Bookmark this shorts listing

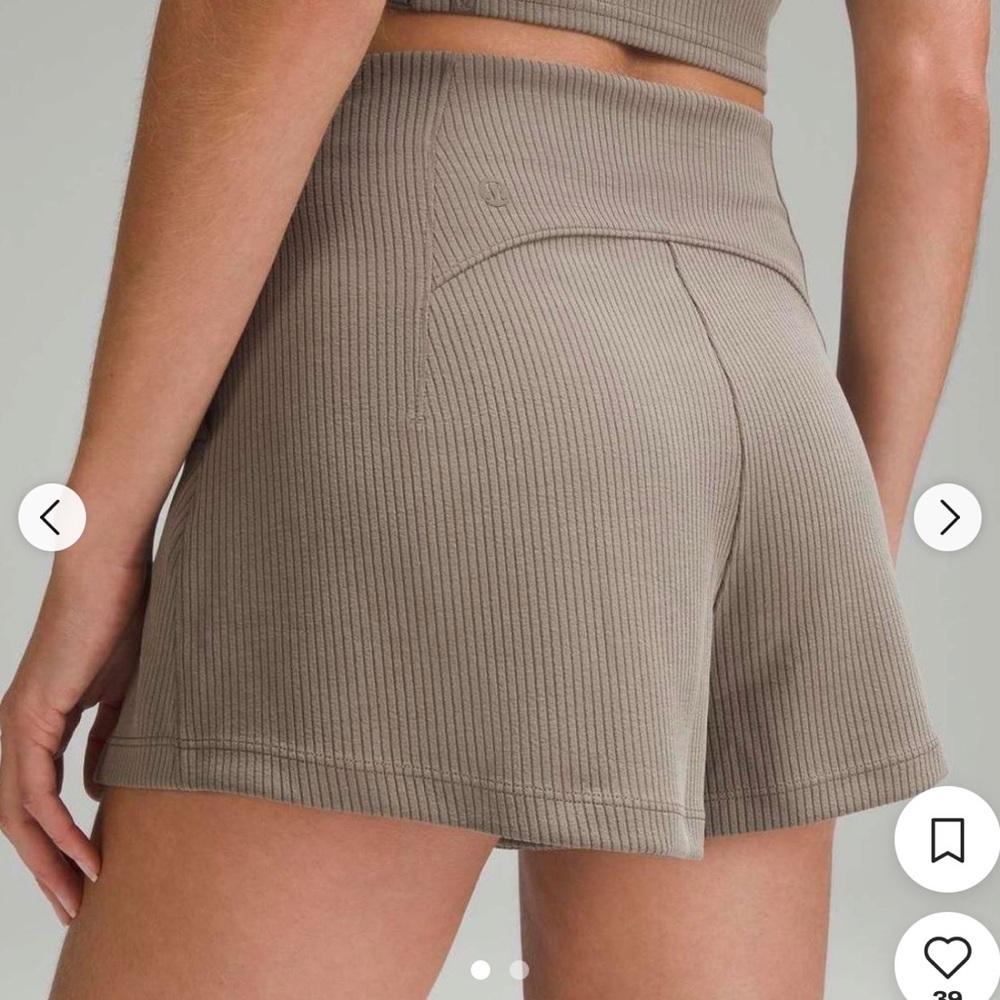coord(946,840)
